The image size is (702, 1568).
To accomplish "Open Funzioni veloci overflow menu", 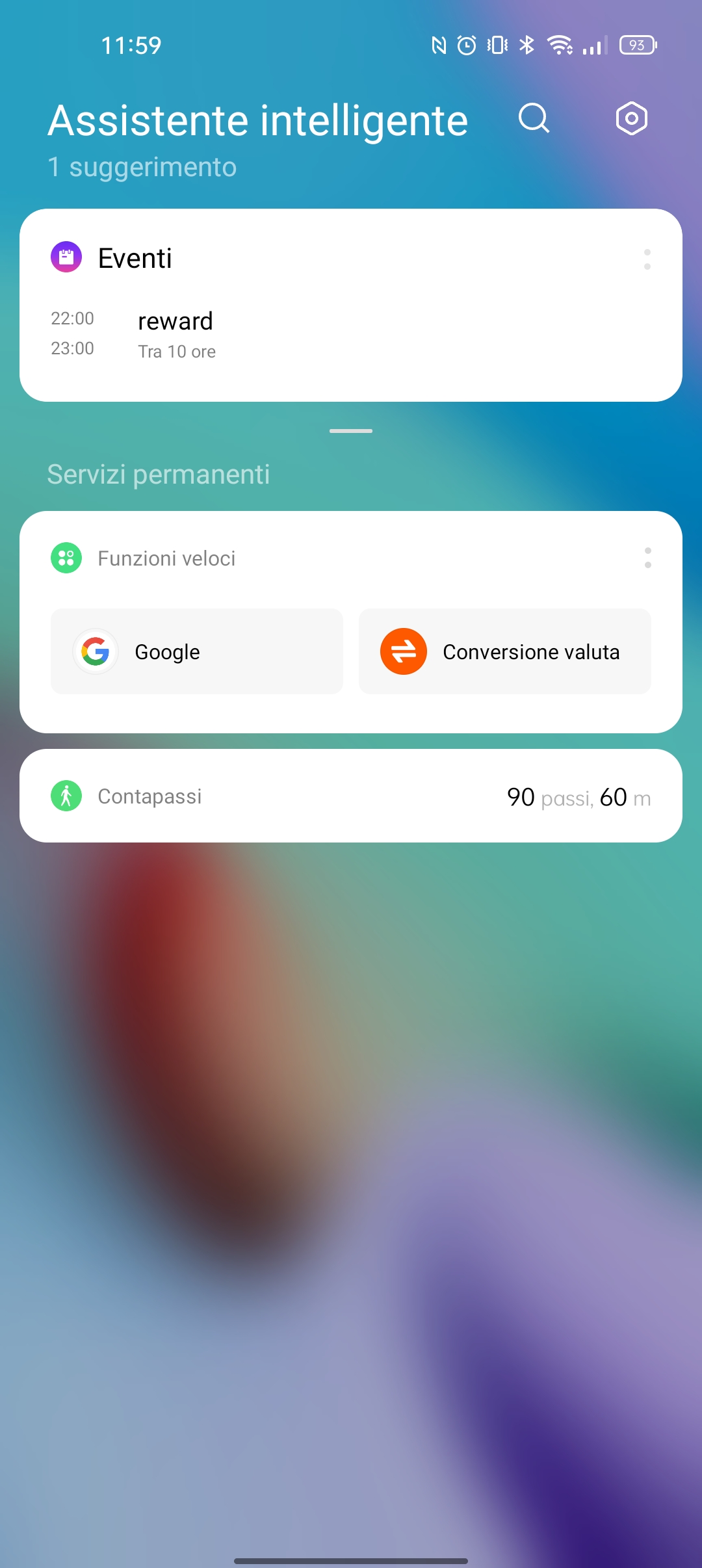I will coord(648,558).
